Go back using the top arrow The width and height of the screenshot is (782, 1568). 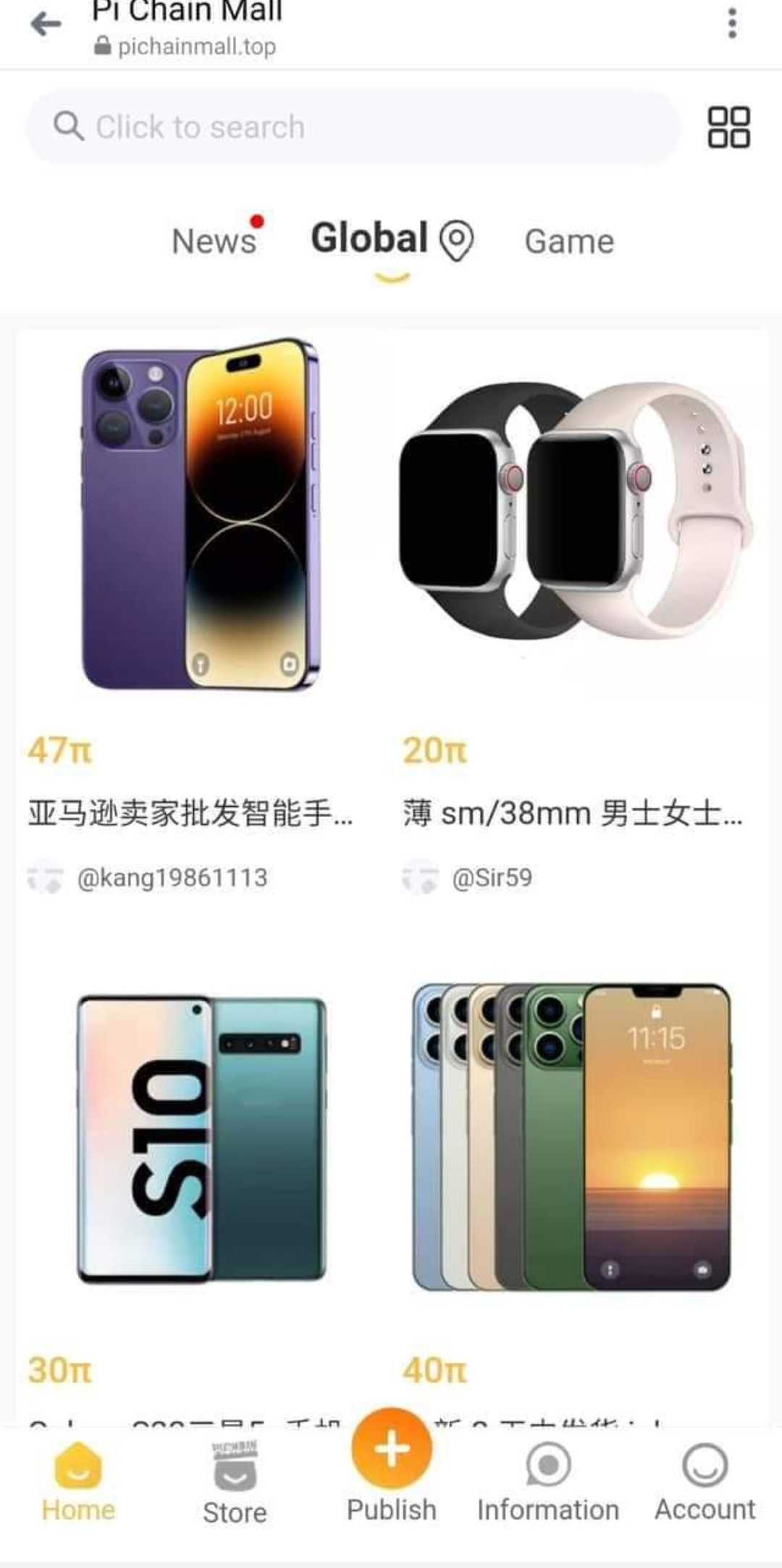pos(46,25)
